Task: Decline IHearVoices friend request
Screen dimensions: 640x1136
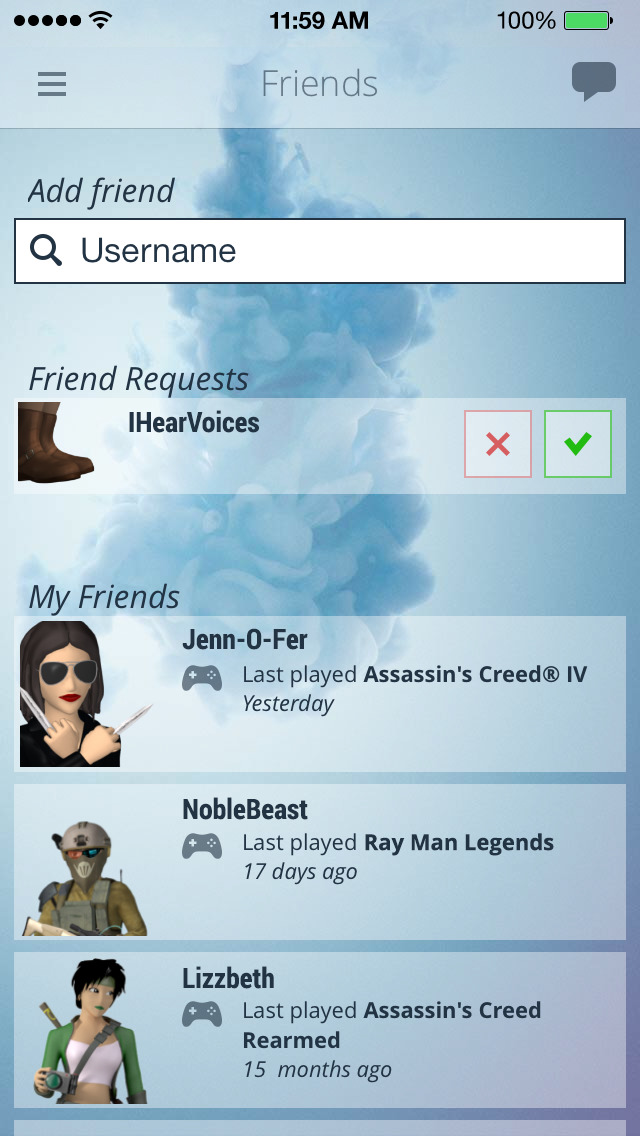Action: 498,444
